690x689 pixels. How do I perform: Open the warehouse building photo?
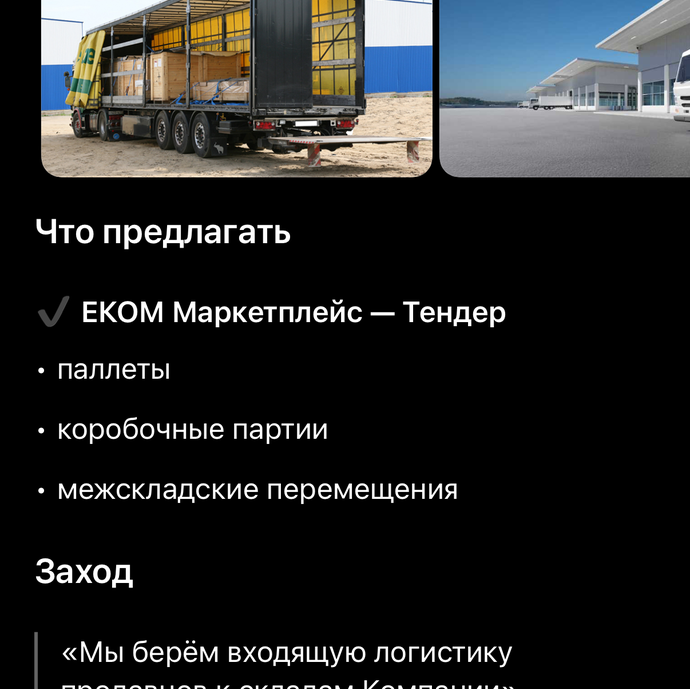(565, 88)
